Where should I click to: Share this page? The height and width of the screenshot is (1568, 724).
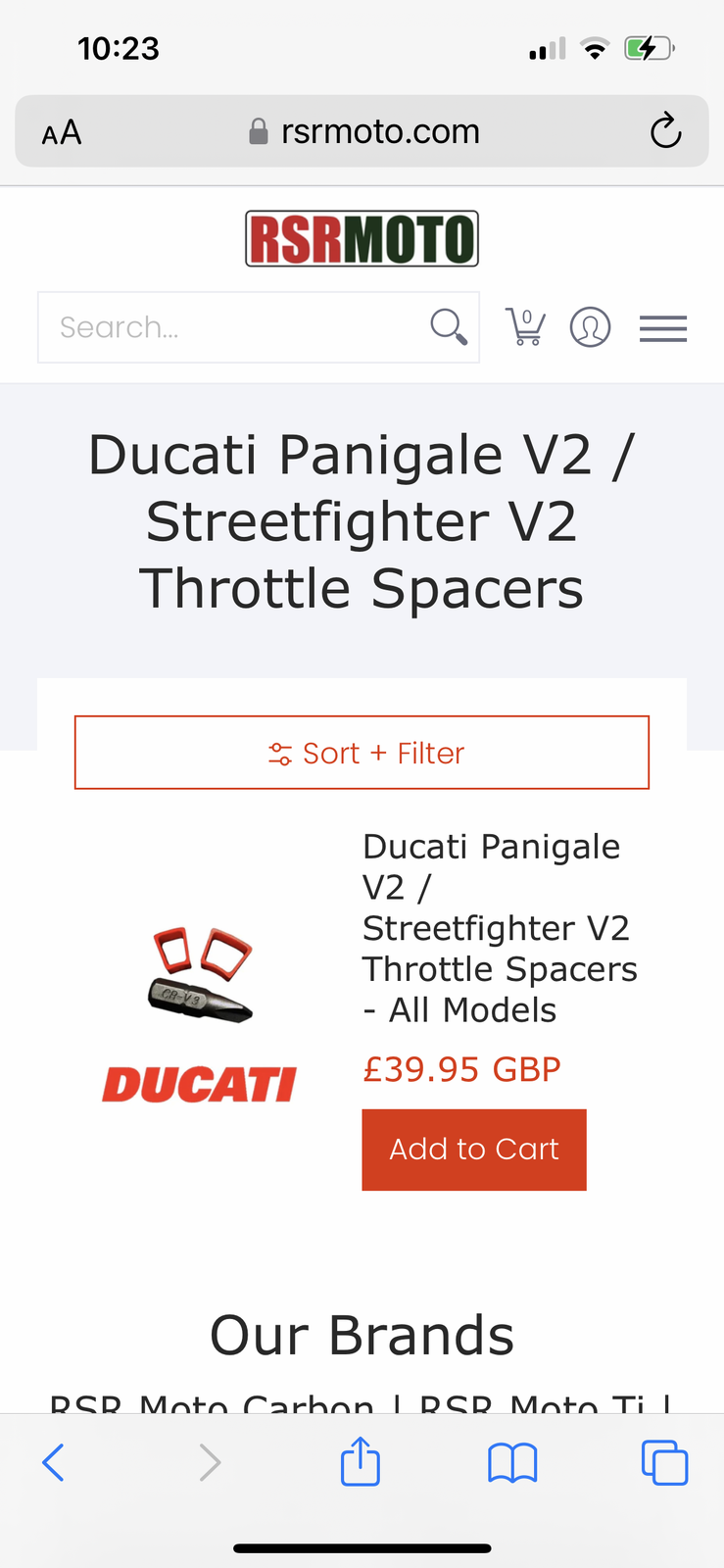(x=361, y=1461)
